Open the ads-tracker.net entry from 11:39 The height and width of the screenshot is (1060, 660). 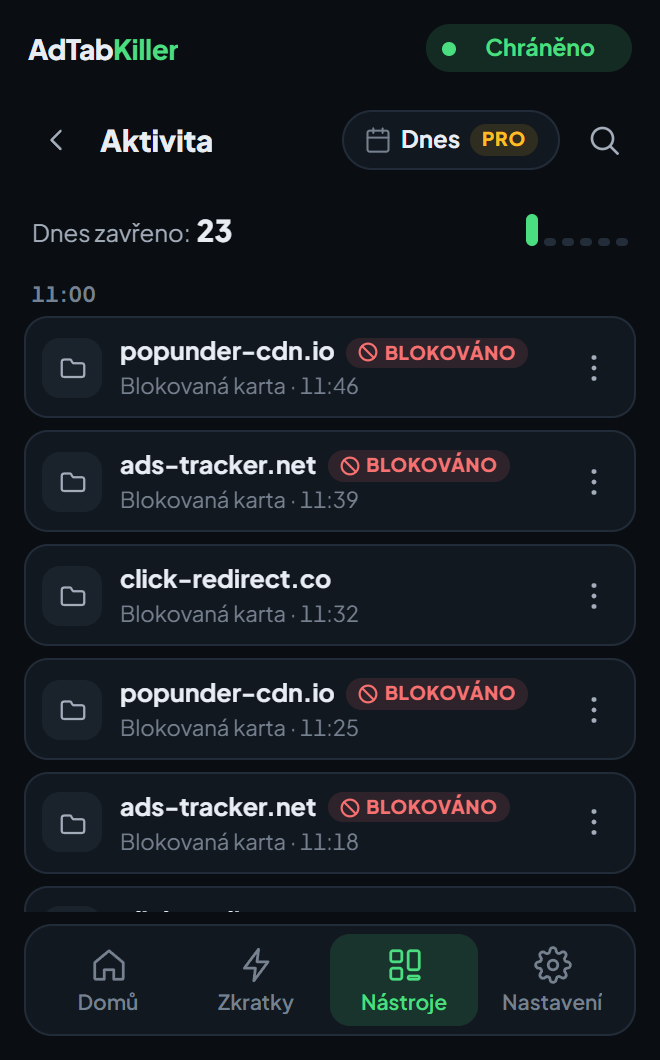pyautogui.click(x=330, y=481)
